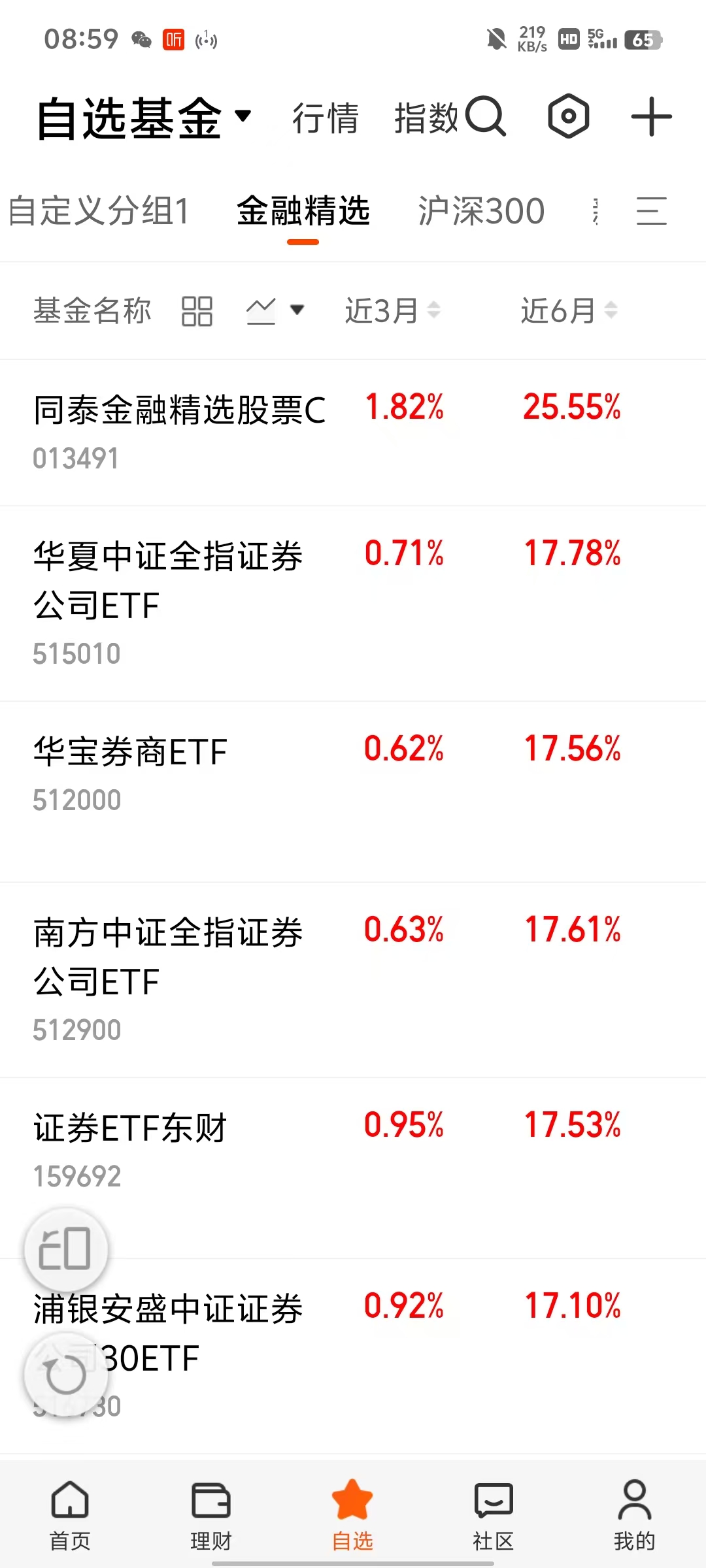
Task: Open the search magnifier icon
Action: pos(486,118)
